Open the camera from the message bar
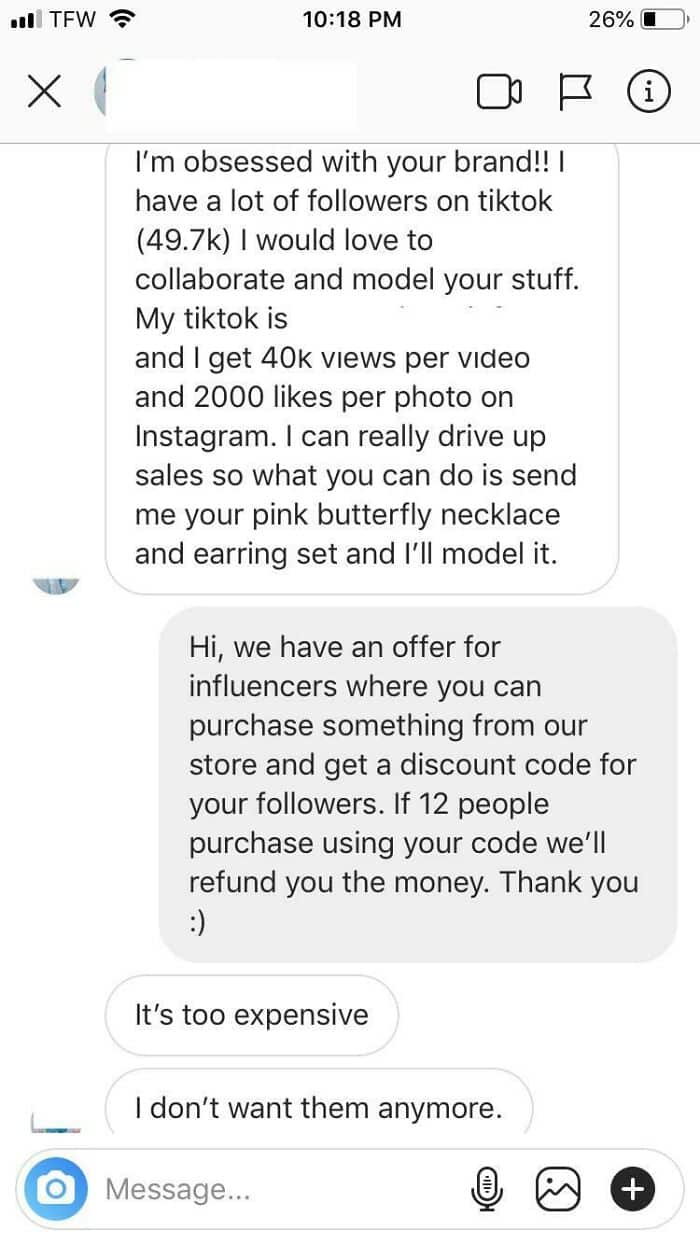 (x=55, y=1189)
